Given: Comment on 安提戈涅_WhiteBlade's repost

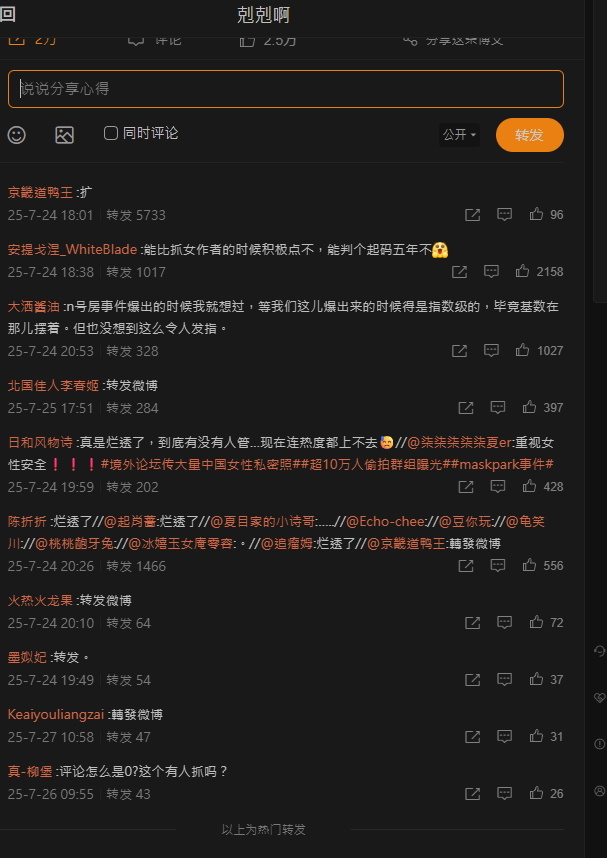Looking at the screenshot, I should (491, 272).
